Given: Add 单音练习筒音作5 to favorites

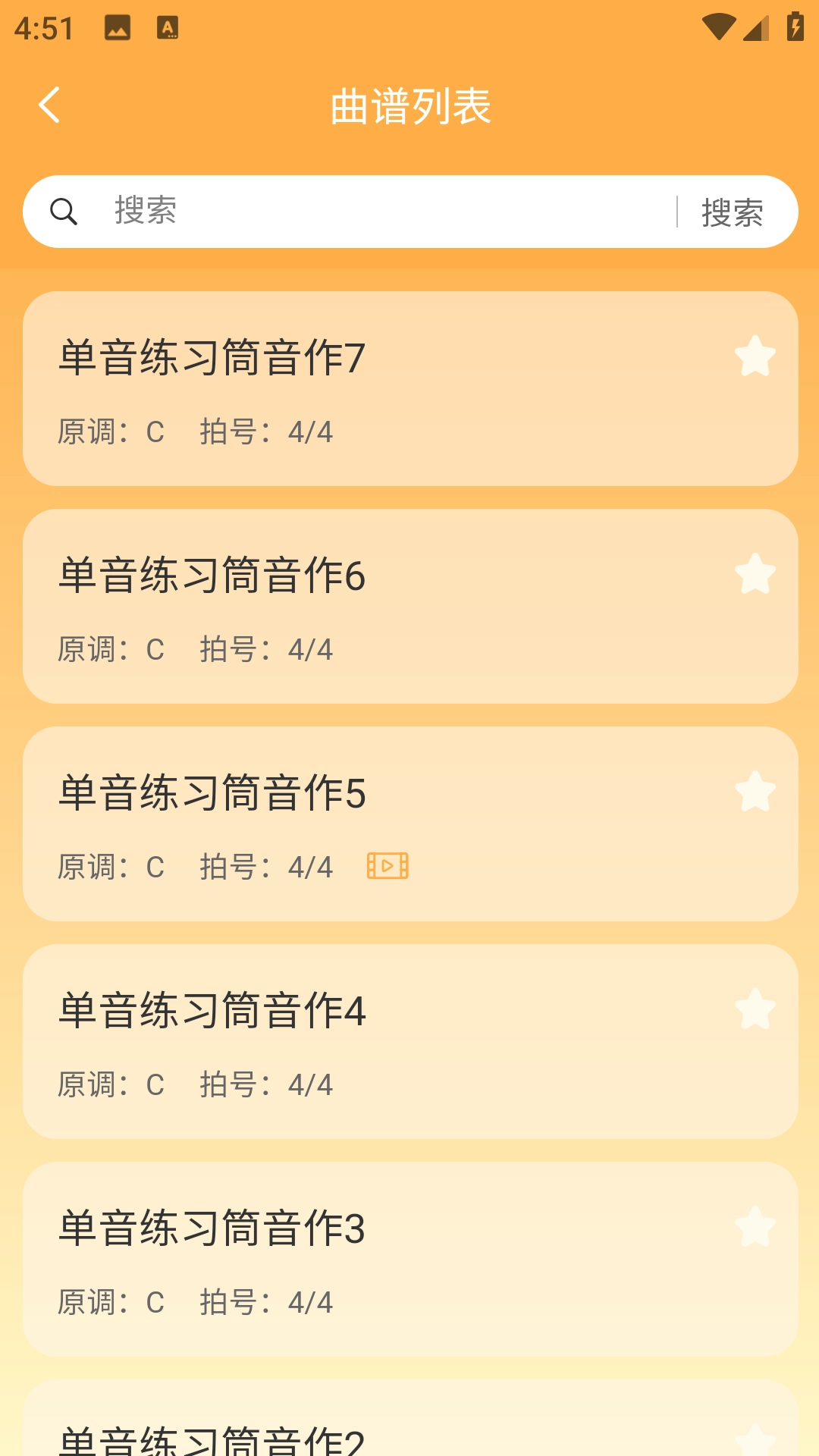Looking at the screenshot, I should pos(755,792).
